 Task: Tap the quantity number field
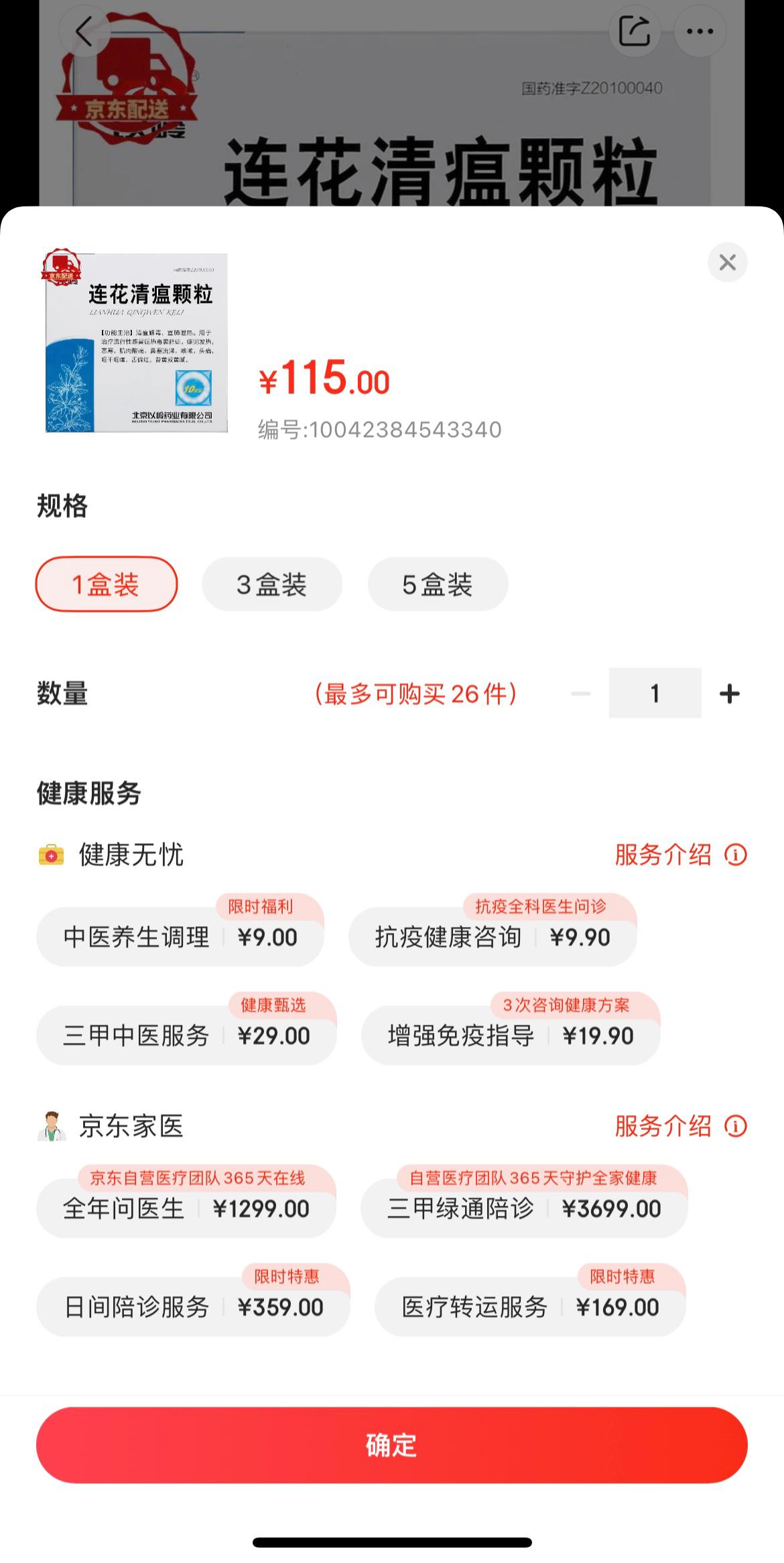pyautogui.click(x=655, y=693)
